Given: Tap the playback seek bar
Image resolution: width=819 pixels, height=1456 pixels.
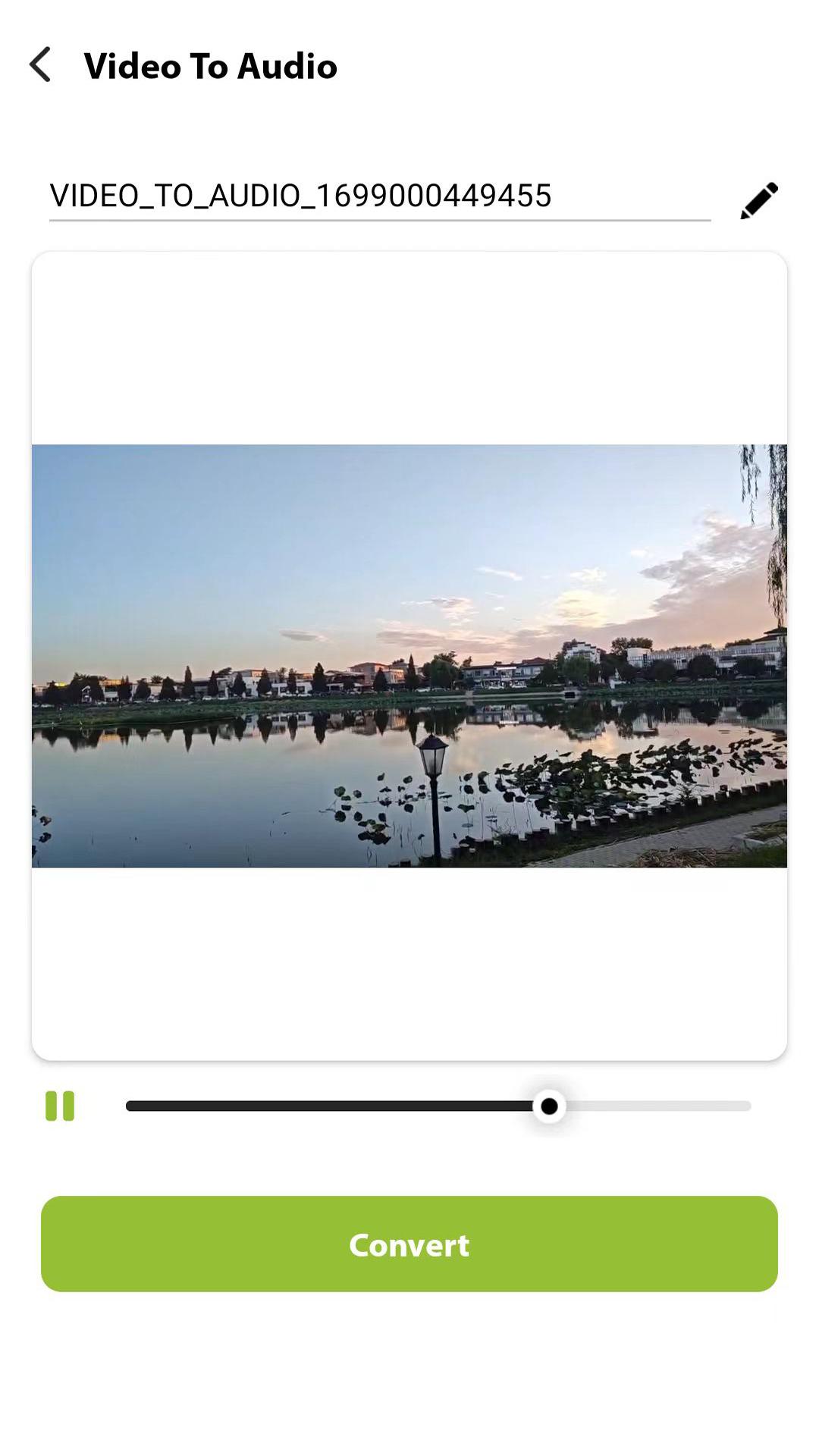Looking at the screenshot, I should pos(438,1106).
